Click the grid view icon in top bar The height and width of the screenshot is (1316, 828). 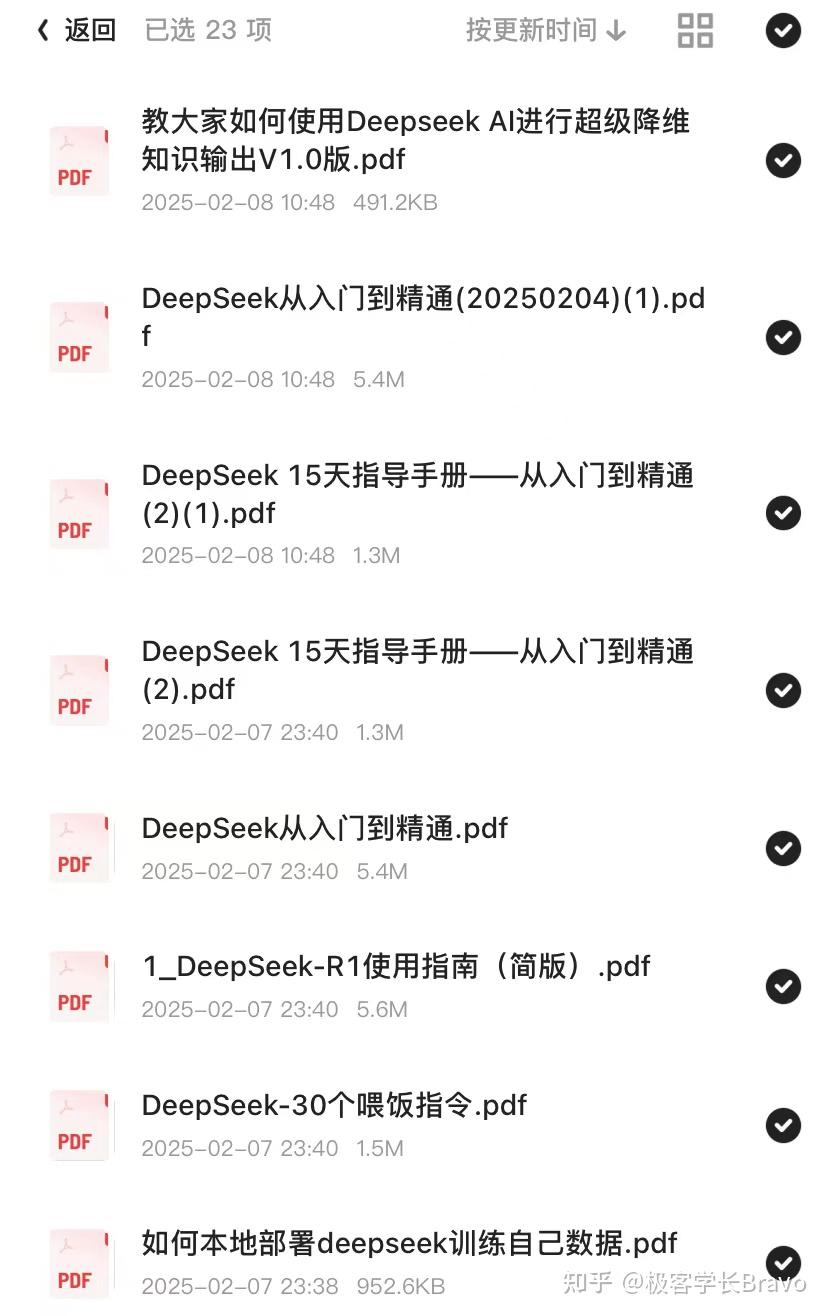click(x=694, y=31)
